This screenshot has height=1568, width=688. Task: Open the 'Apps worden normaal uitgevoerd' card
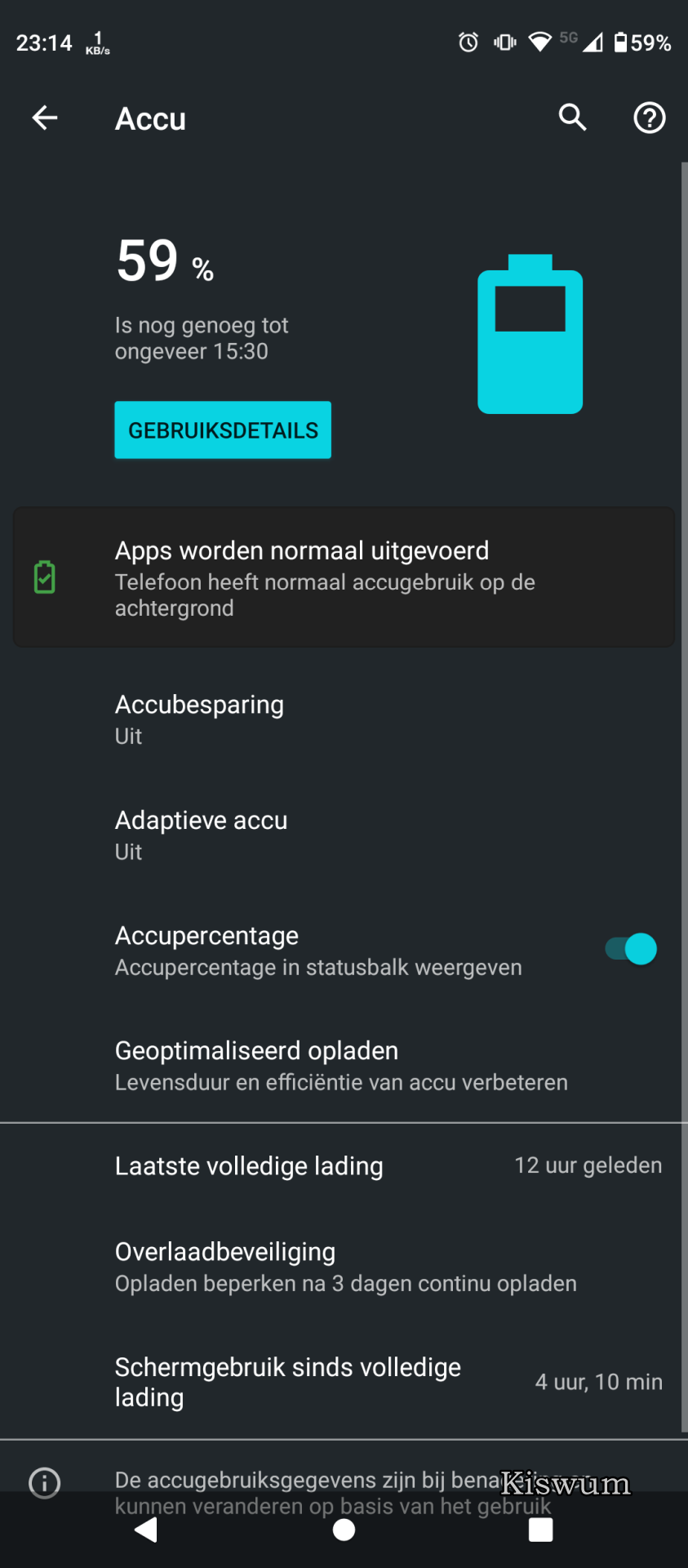click(x=344, y=577)
